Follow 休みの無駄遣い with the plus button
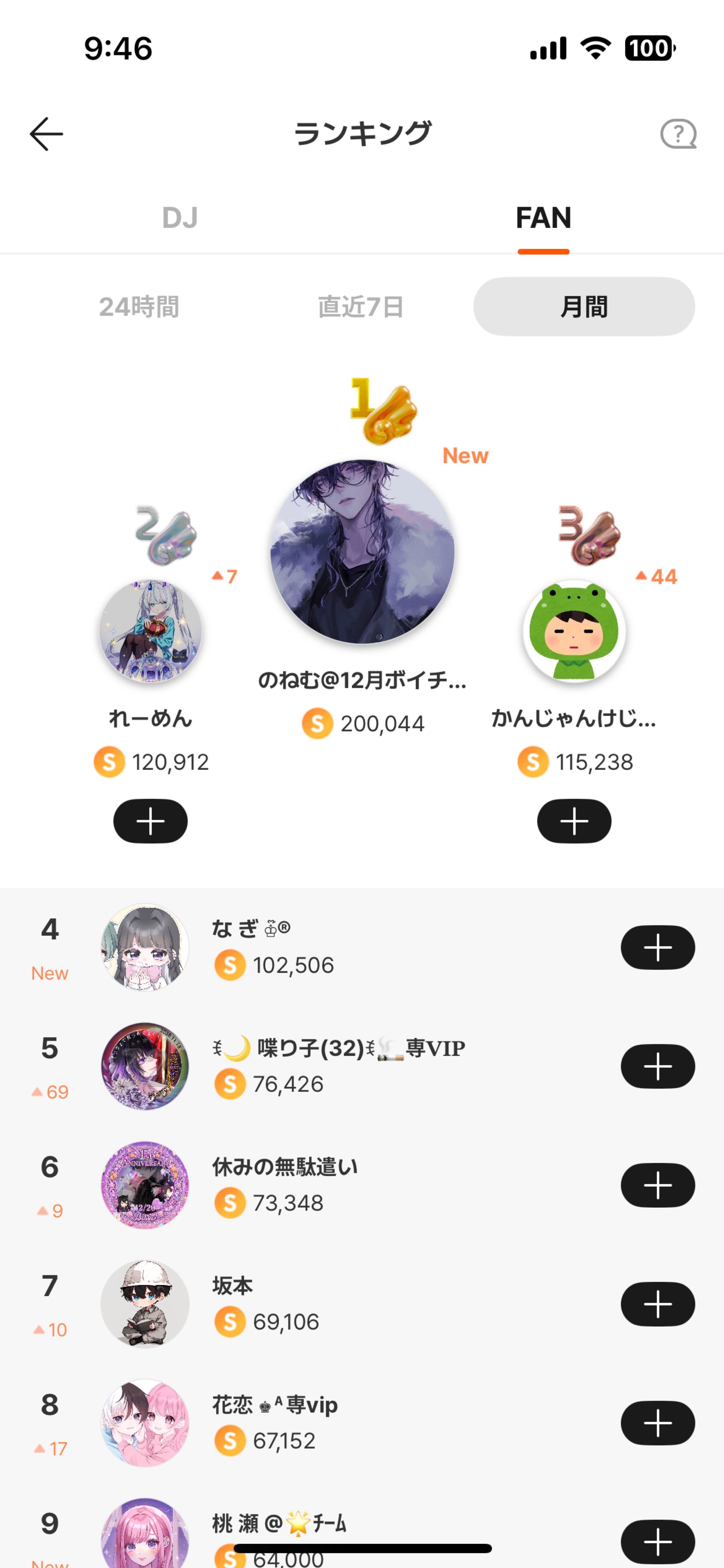724x1568 pixels. 657,1185
